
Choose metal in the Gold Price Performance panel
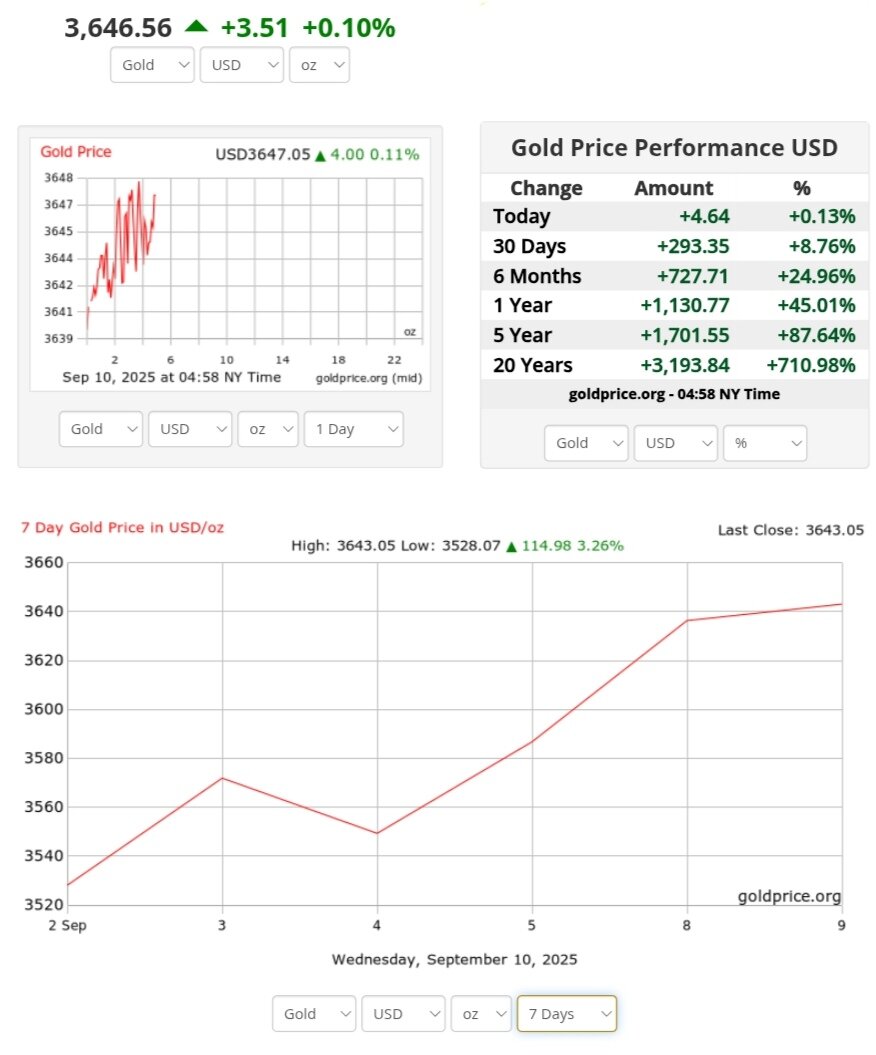point(586,443)
